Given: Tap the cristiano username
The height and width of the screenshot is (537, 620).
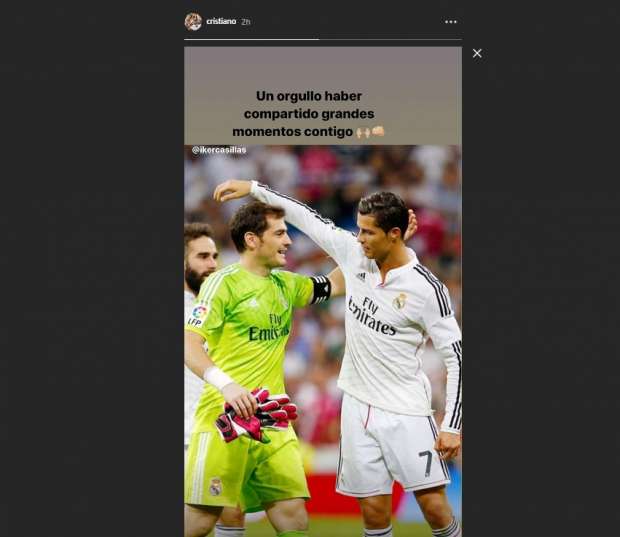Looking at the screenshot, I should [x=221, y=21].
